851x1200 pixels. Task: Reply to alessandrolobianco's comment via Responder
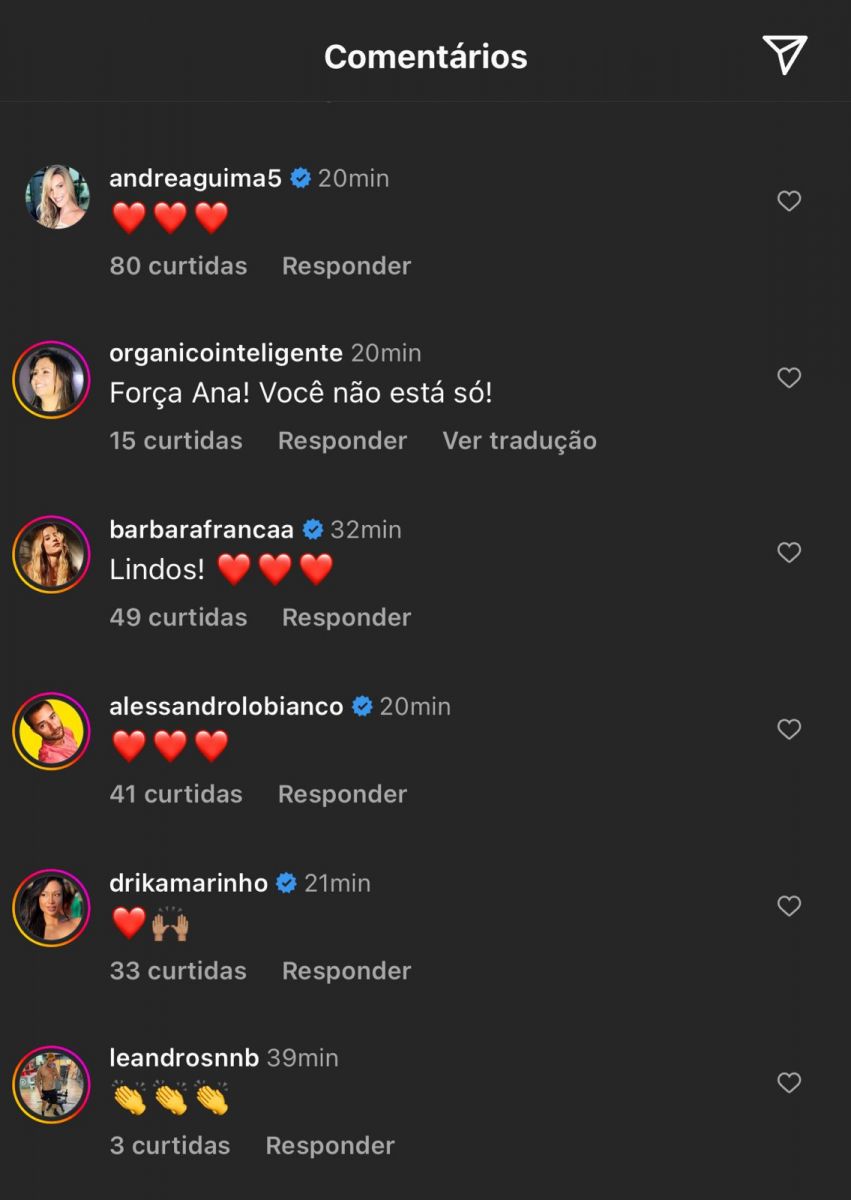[x=341, y=794]
